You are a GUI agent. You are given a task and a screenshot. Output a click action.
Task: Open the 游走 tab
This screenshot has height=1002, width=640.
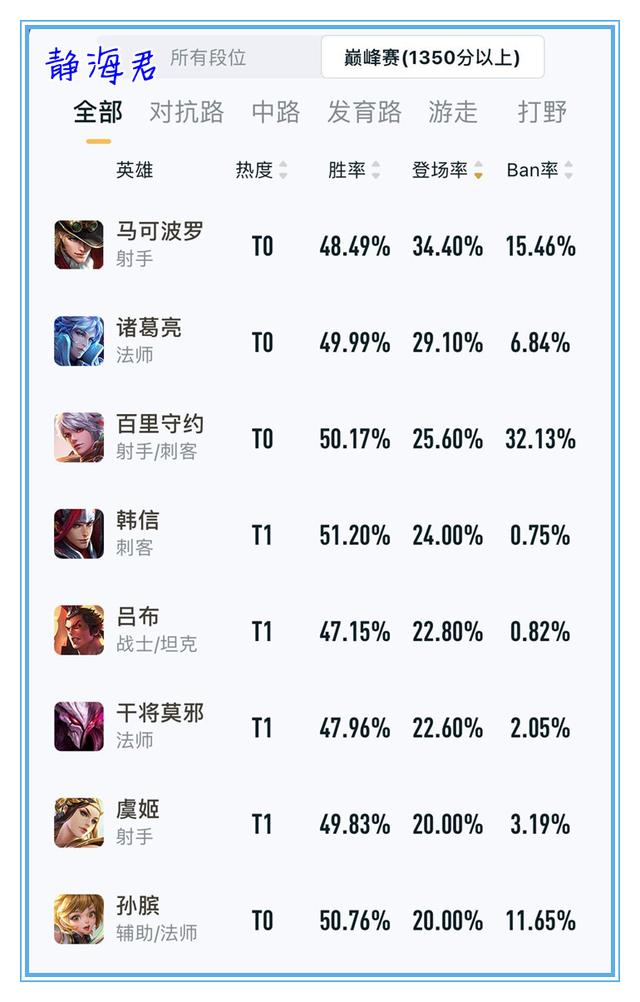[453, 112]
